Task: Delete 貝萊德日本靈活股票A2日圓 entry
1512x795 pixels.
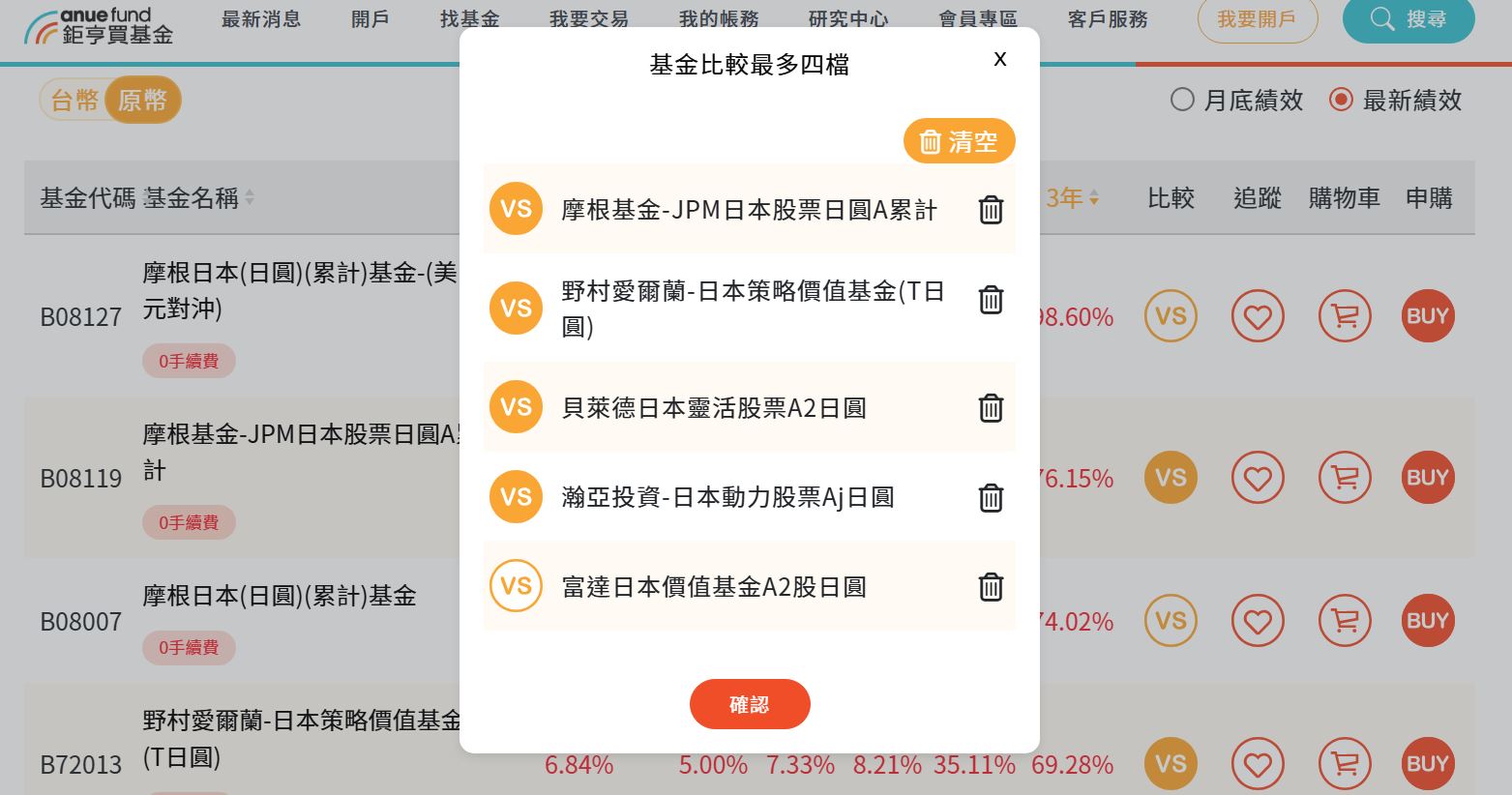Action: 991,408
